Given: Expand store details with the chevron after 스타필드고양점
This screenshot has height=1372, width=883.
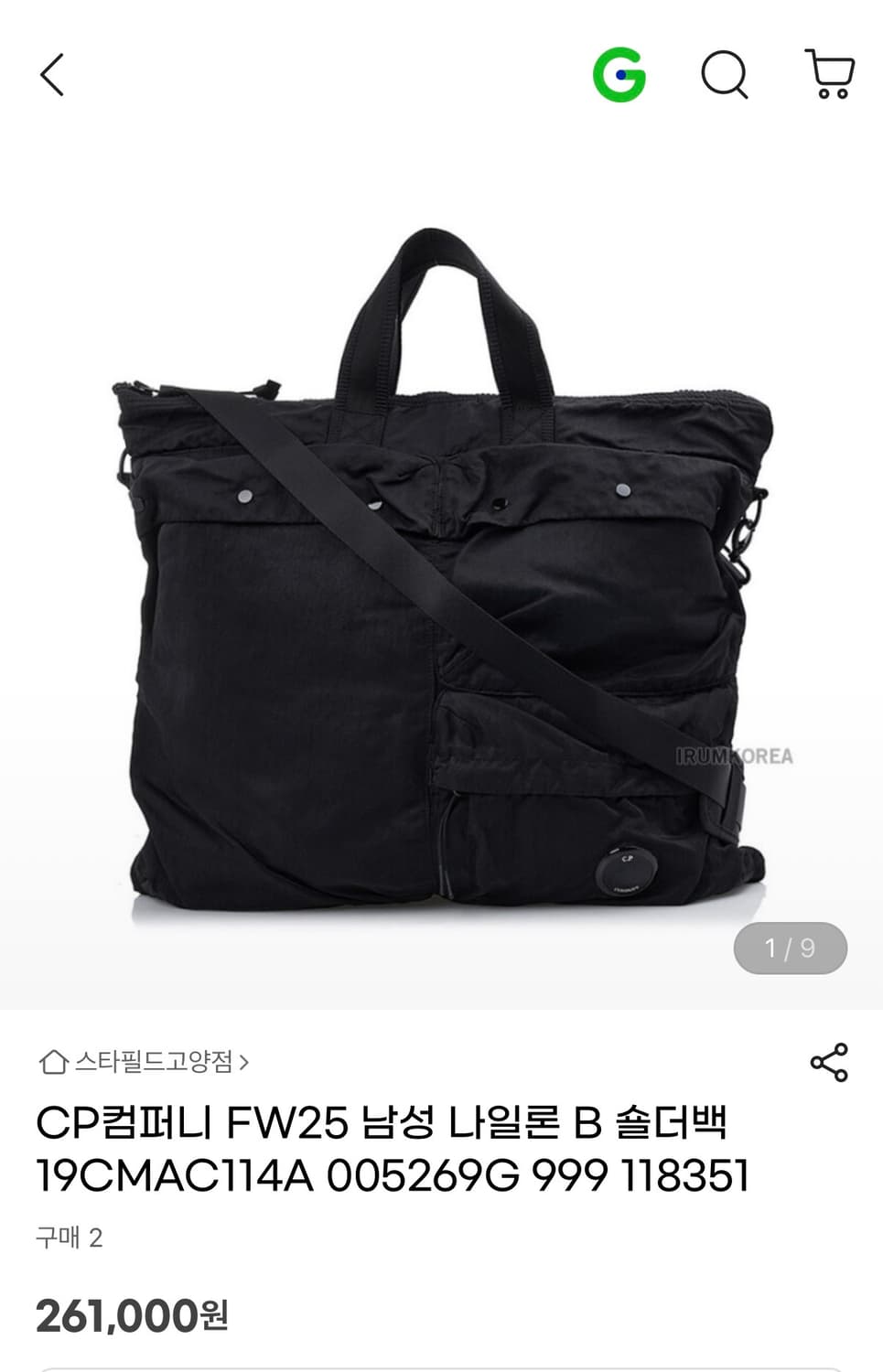Looking at the screenshot, I should point(245,1062).
